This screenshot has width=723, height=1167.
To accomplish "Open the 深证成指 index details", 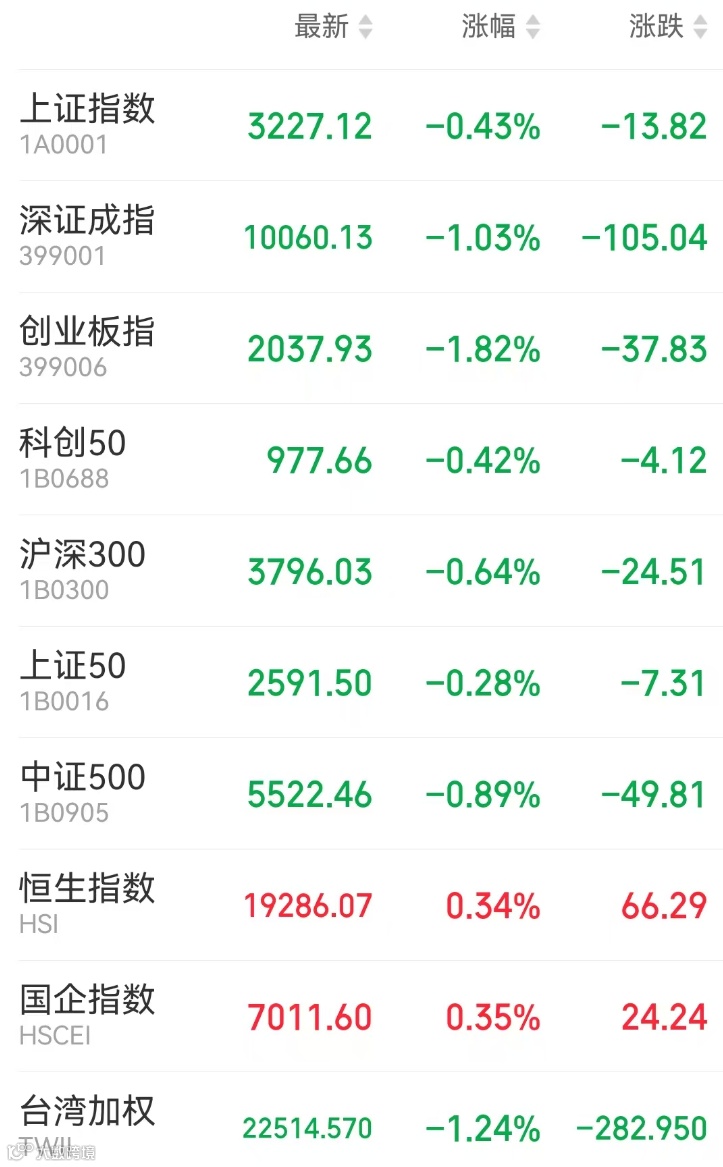I will [370, 237].
